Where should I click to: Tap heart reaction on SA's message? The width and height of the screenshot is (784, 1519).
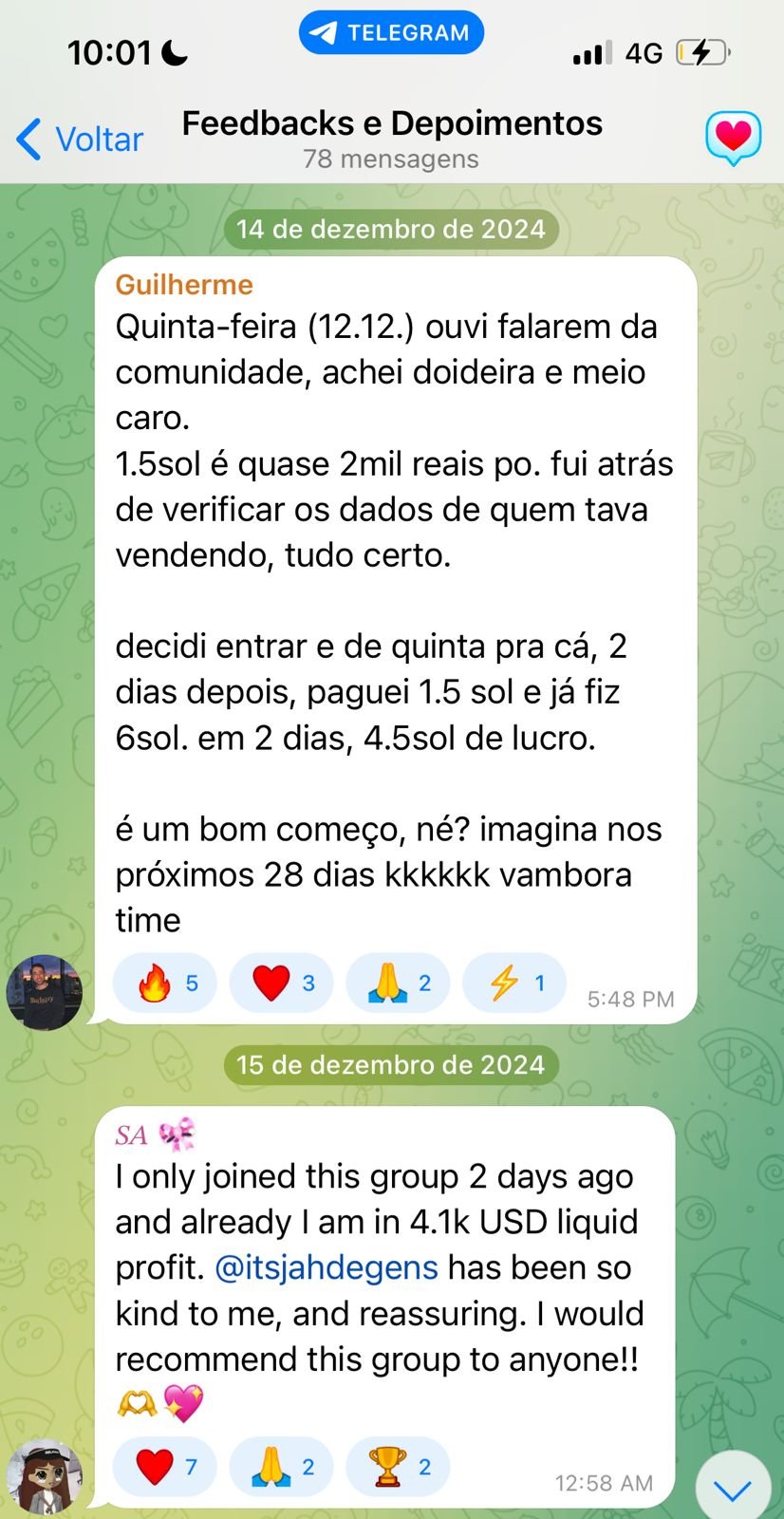tap(166, 1467)
